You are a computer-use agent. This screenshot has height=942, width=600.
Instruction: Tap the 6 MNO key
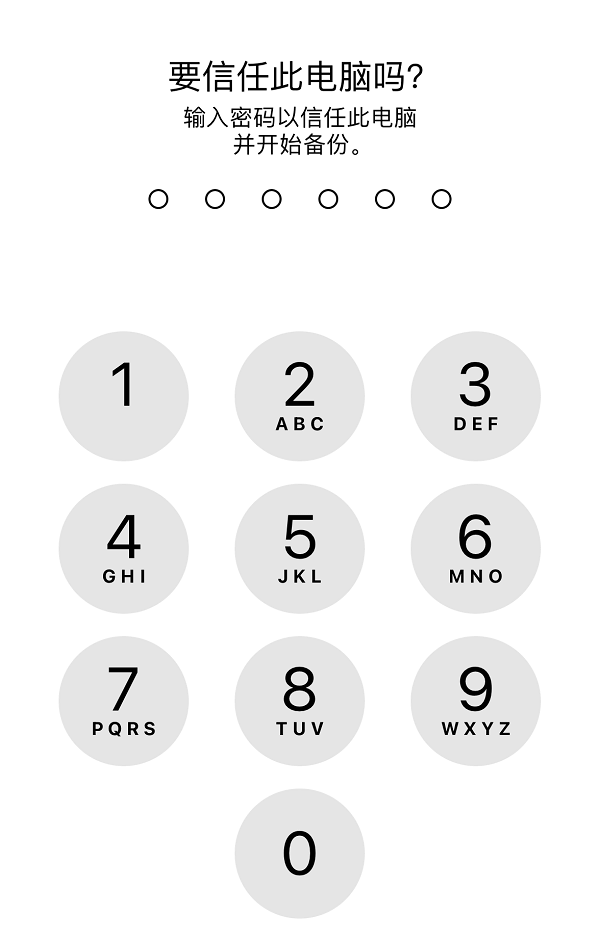point(475,548)
